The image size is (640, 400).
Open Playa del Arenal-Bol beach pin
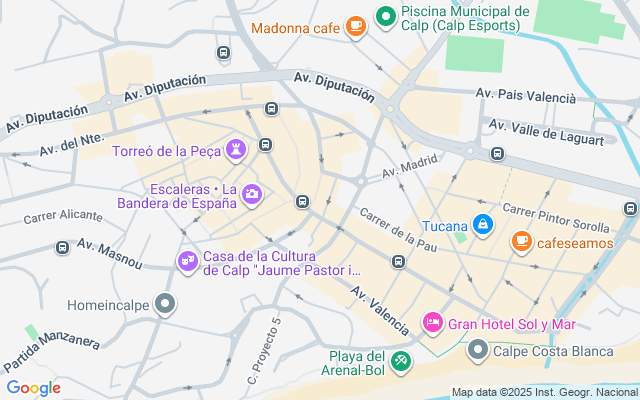point(401,359)
